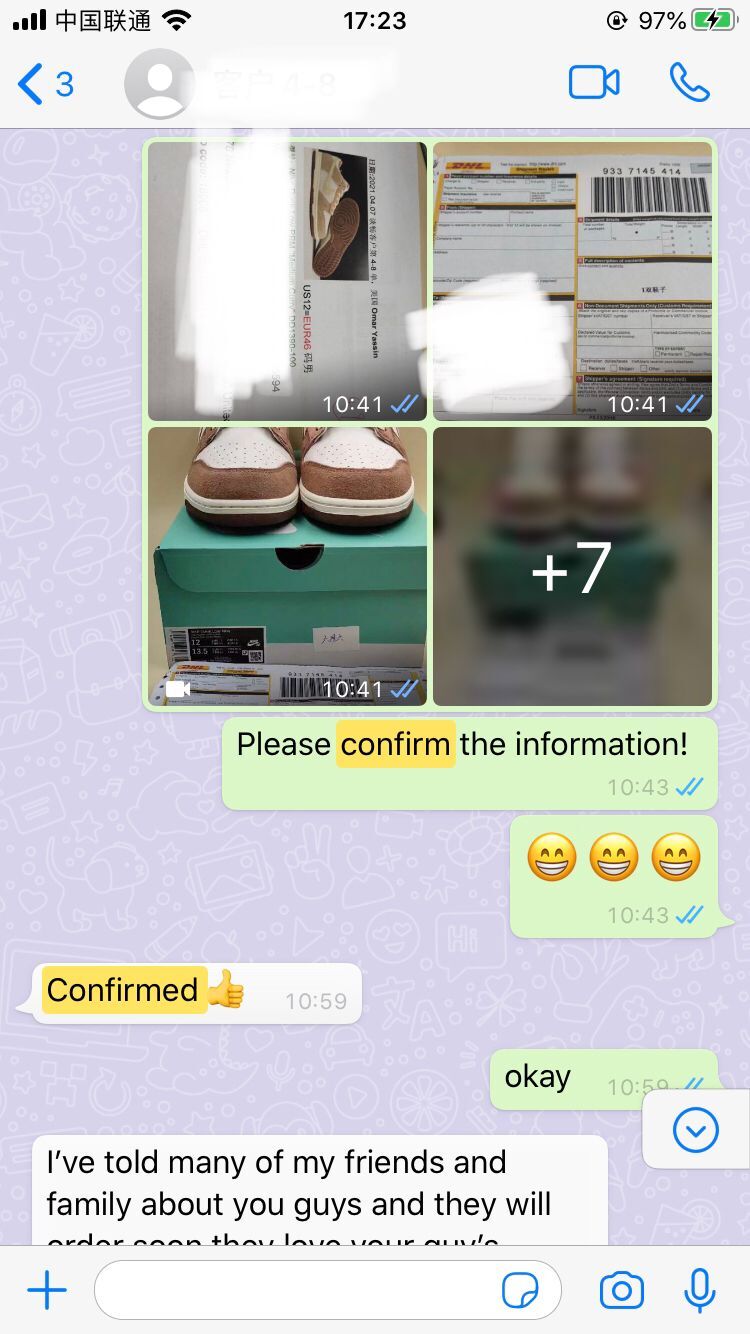Open the attachment plus menu

pos(46,1291)
